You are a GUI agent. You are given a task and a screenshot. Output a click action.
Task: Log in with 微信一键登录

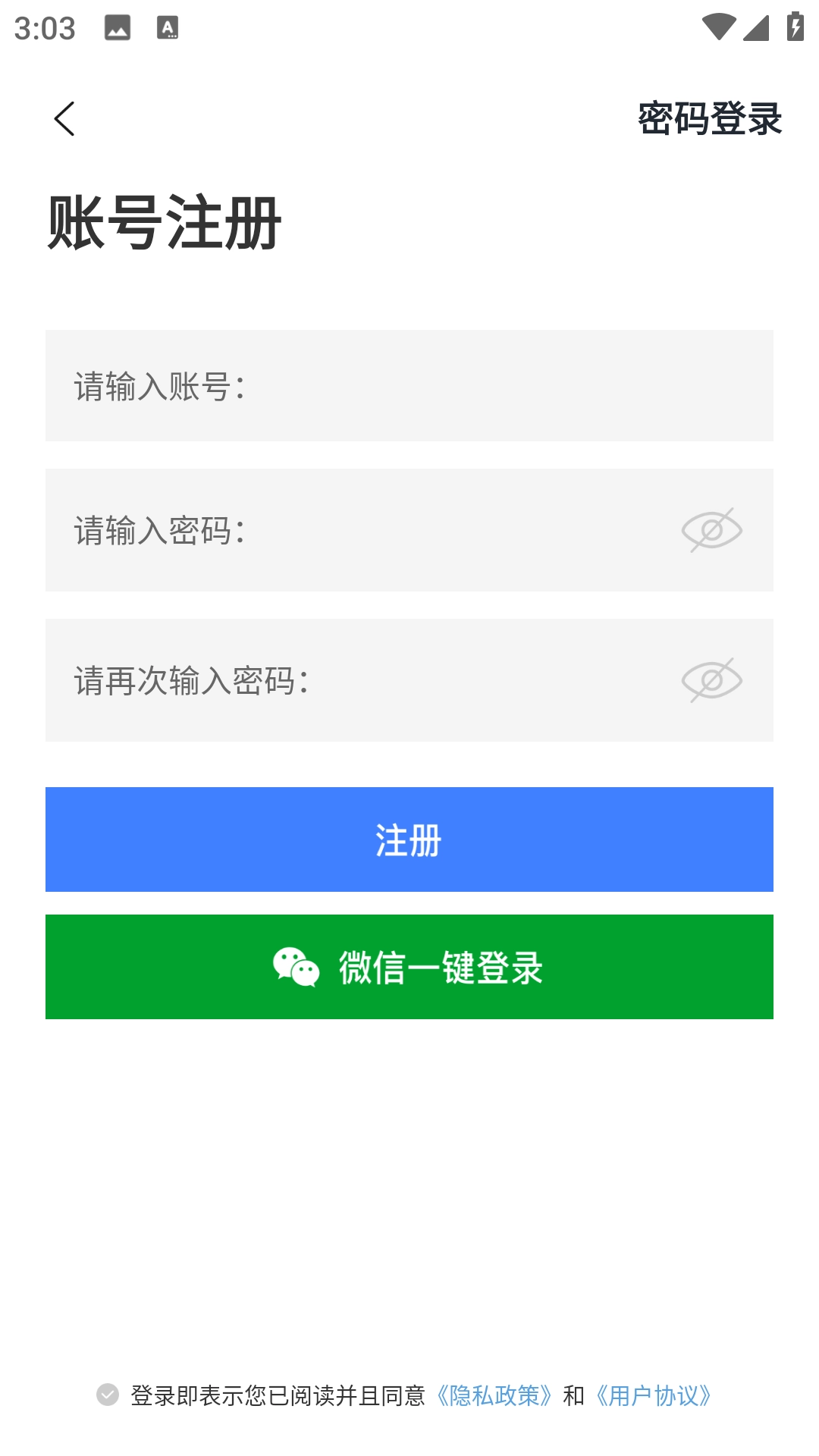pyautogui.click(x=409, y=967)
